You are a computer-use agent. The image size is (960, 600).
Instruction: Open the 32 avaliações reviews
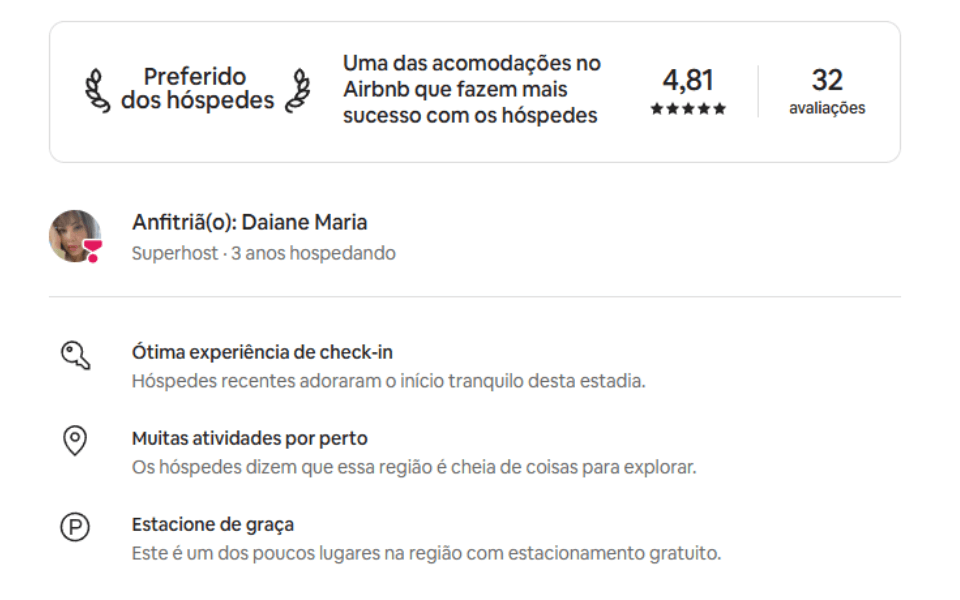tap(826, 92)
